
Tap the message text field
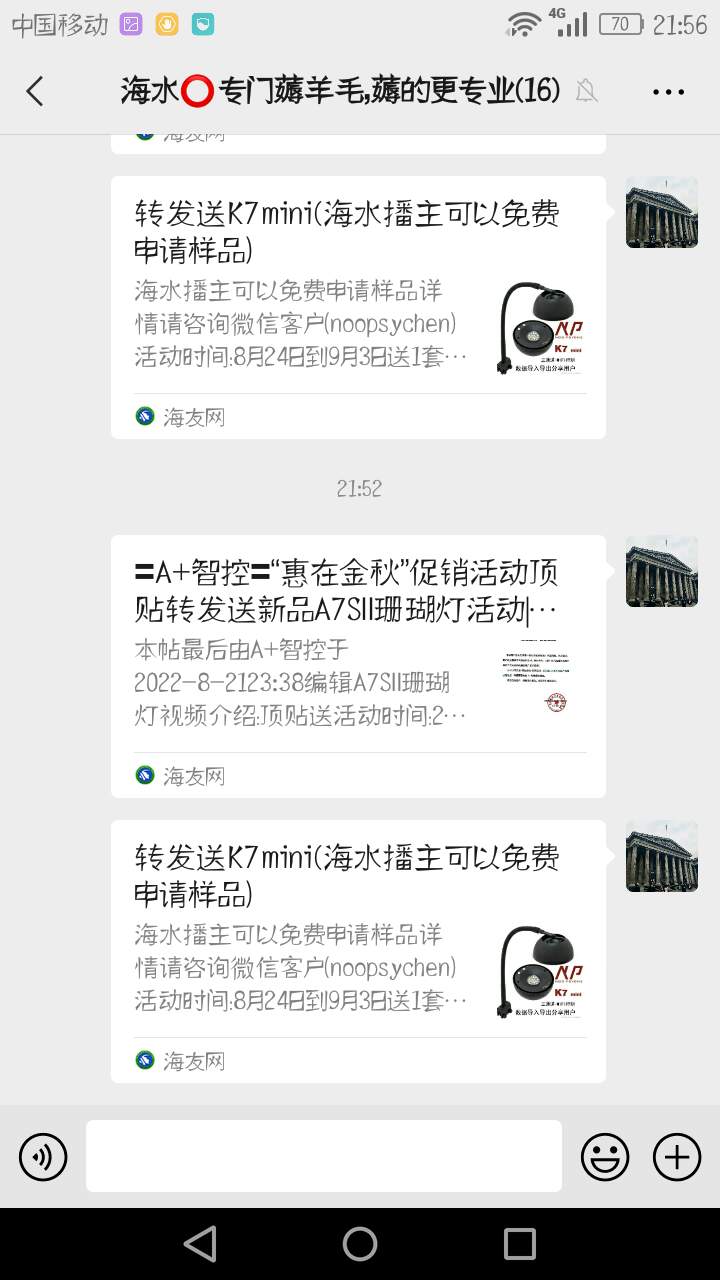(x=323, y=1156)
